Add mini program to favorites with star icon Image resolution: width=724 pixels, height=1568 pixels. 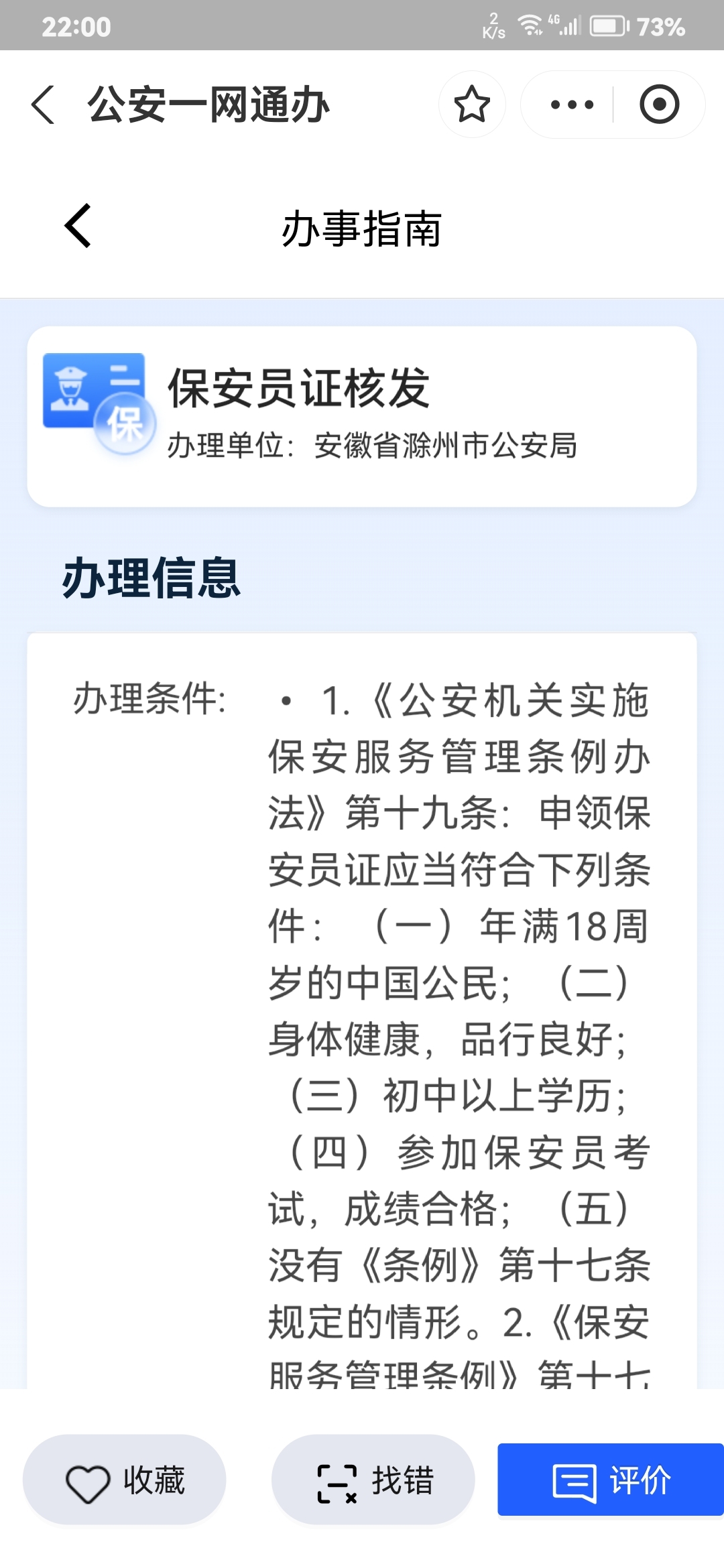[472, 105]
